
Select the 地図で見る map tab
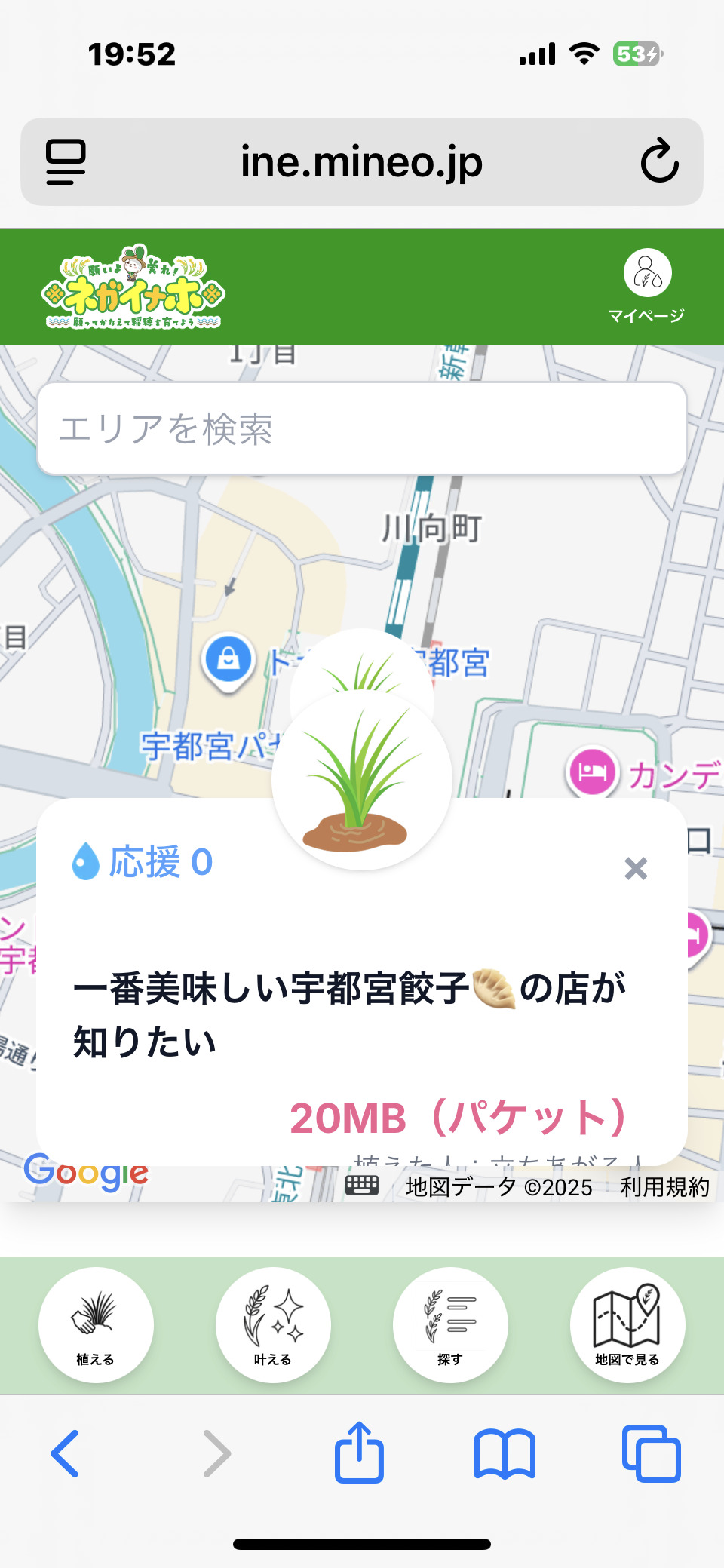click(627, 1325)
